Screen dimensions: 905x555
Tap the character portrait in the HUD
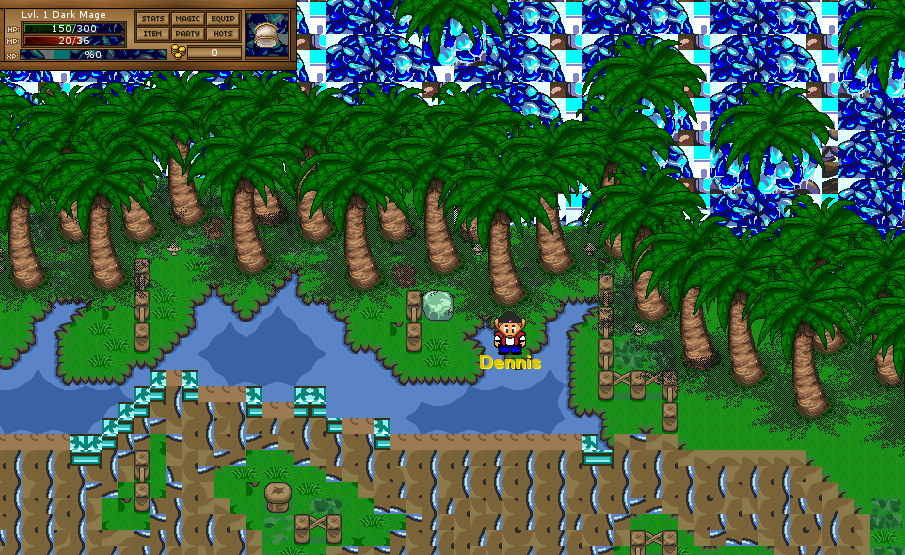(x=267, y=34)
